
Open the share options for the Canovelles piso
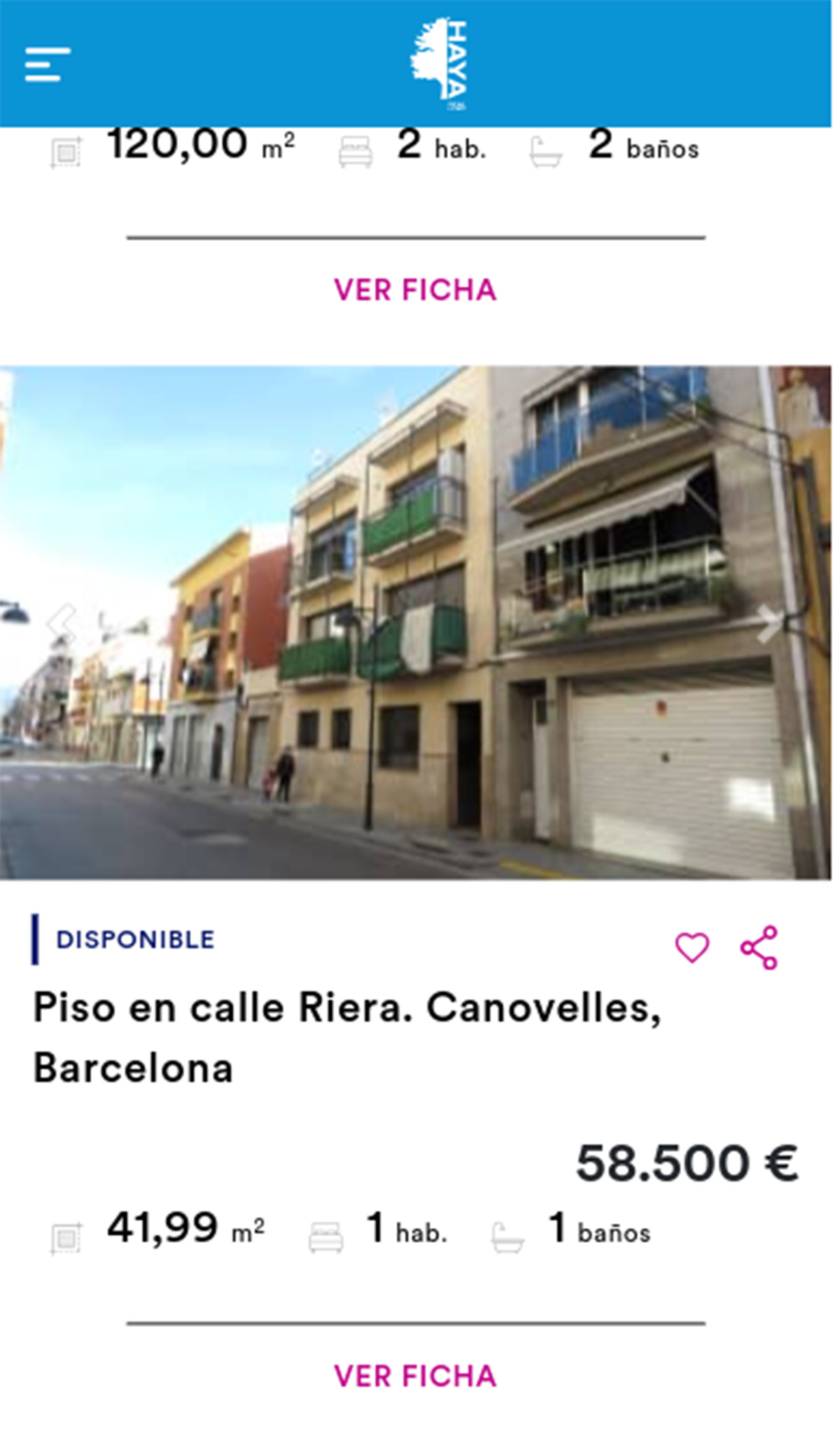(x=757, y=947)
